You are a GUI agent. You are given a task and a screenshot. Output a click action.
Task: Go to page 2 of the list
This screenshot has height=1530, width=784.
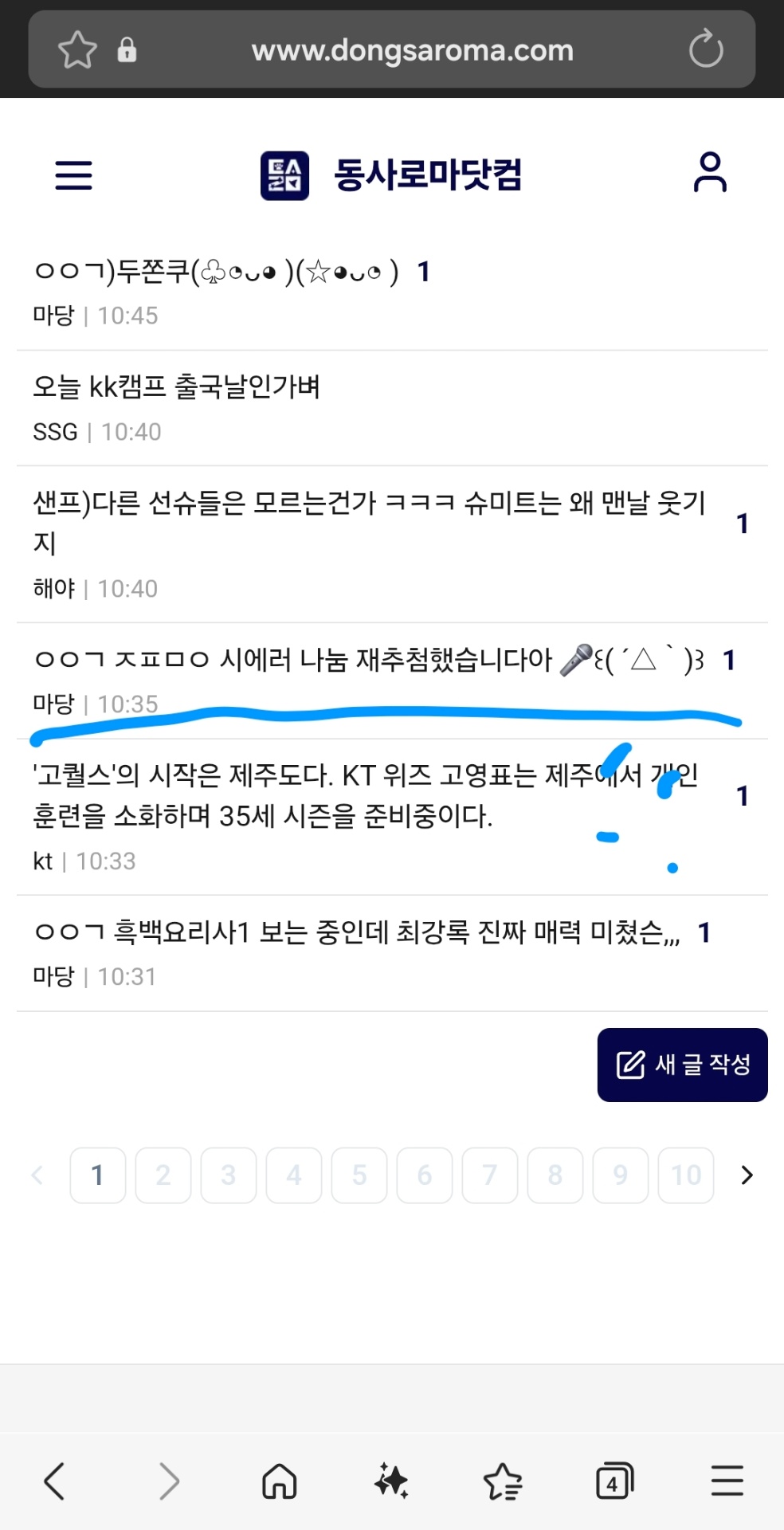[163, 1175]
